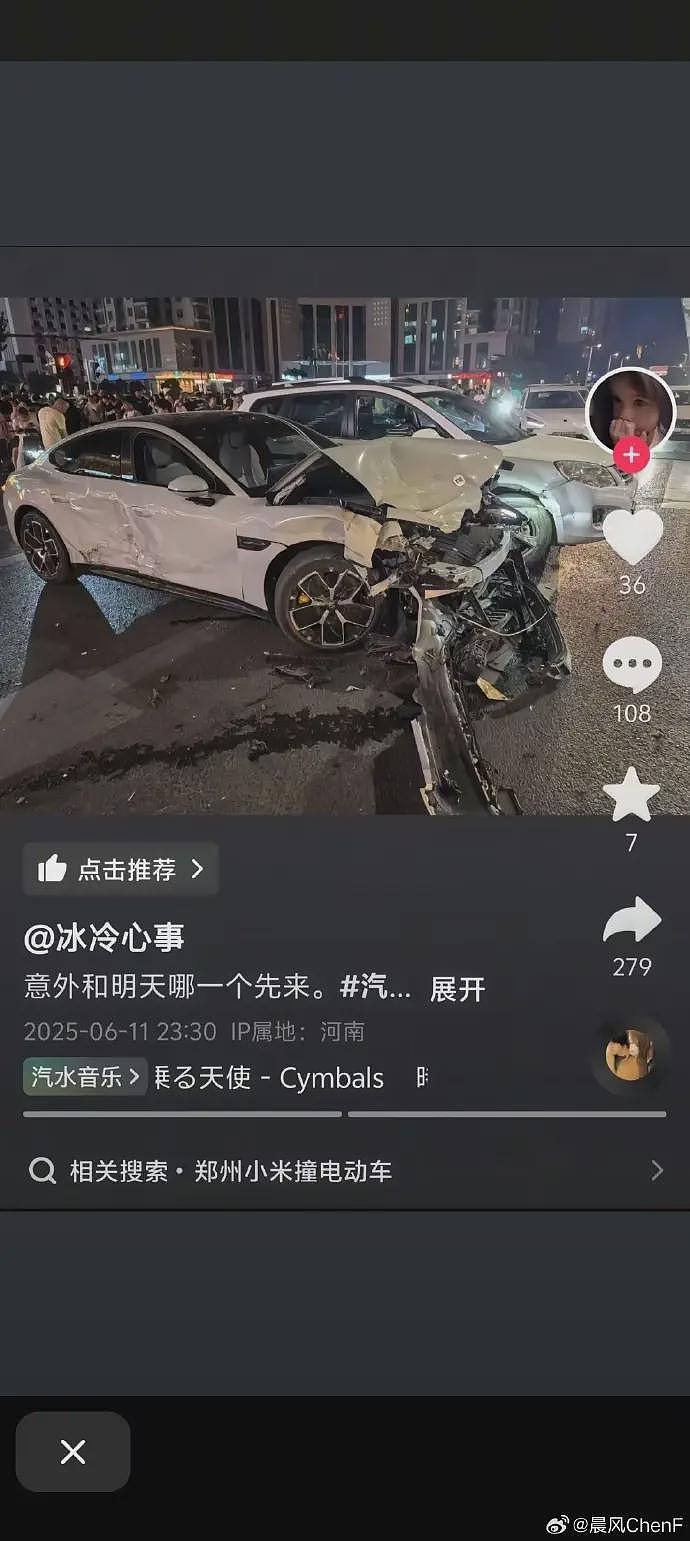Expand the caption with 展开

pos(457,989)
